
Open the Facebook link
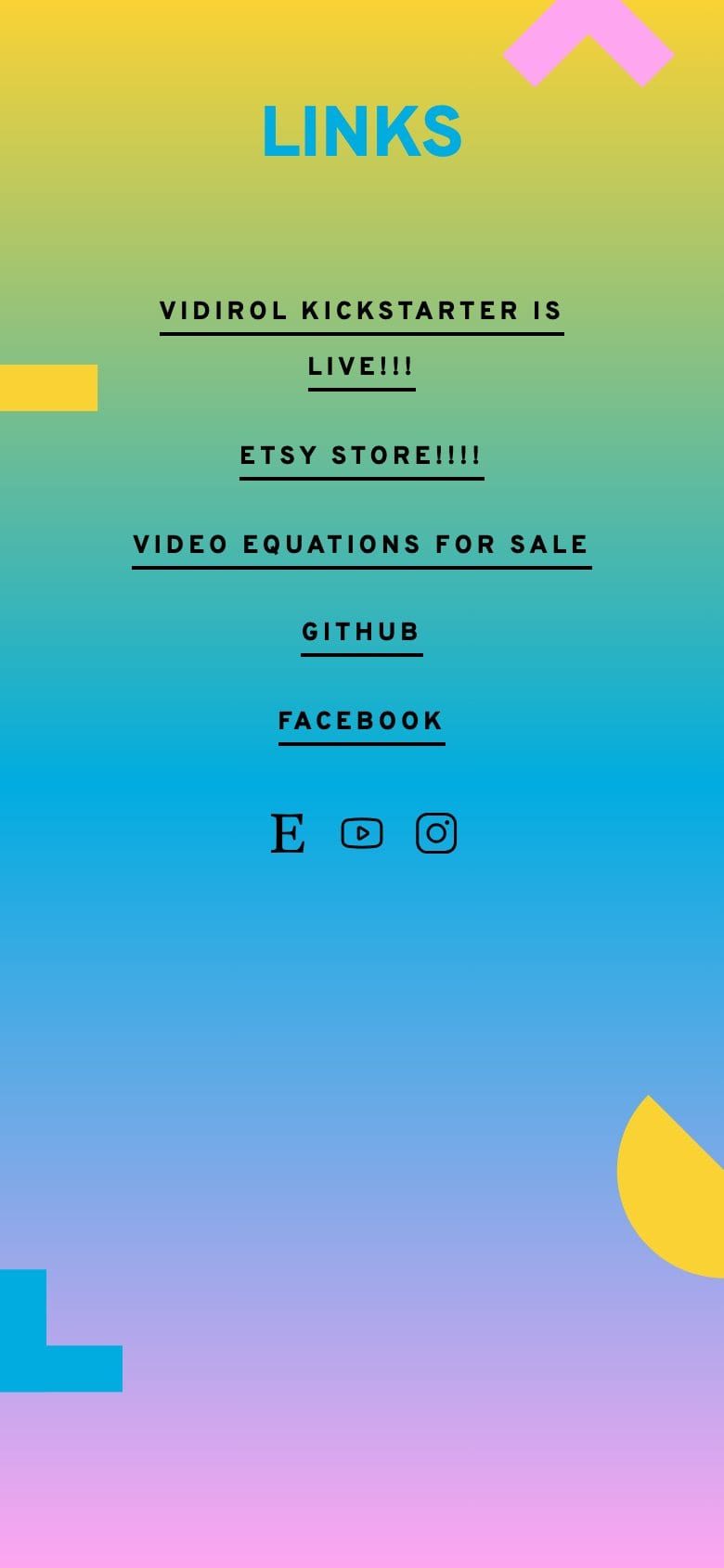point(361,721)
